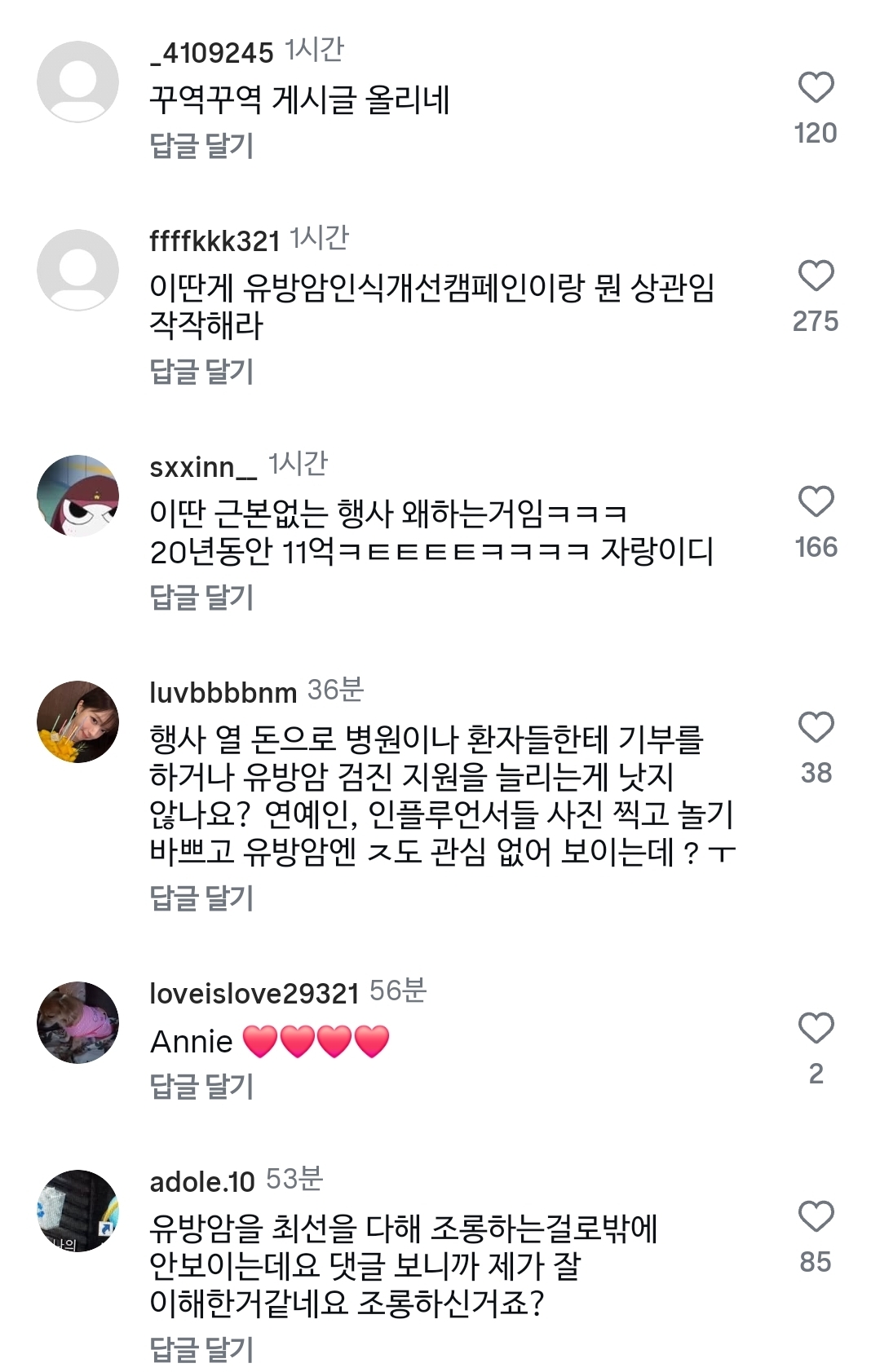880x1372 pixels.
Task: Tap 답글 달기 under sxxinn__'s comment
Action: (201, 598)
